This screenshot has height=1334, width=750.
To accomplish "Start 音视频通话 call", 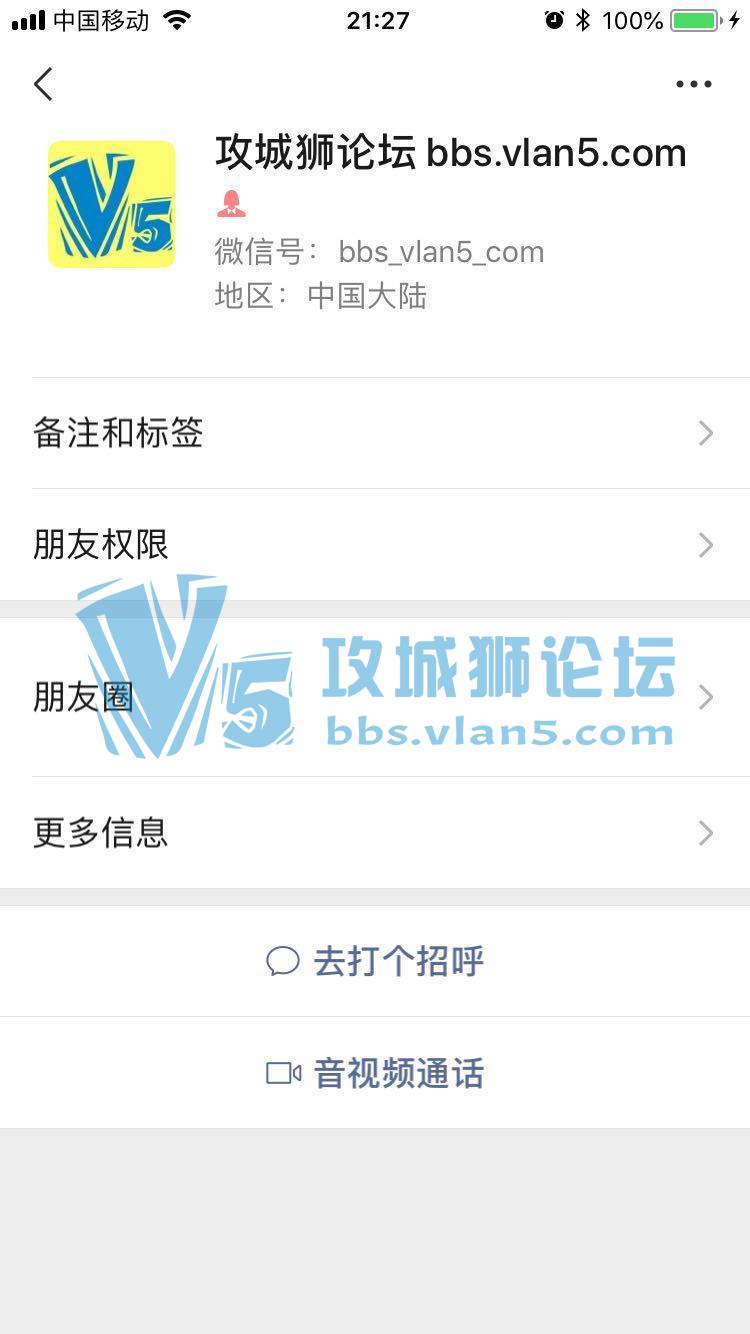I will point(375,1074).
